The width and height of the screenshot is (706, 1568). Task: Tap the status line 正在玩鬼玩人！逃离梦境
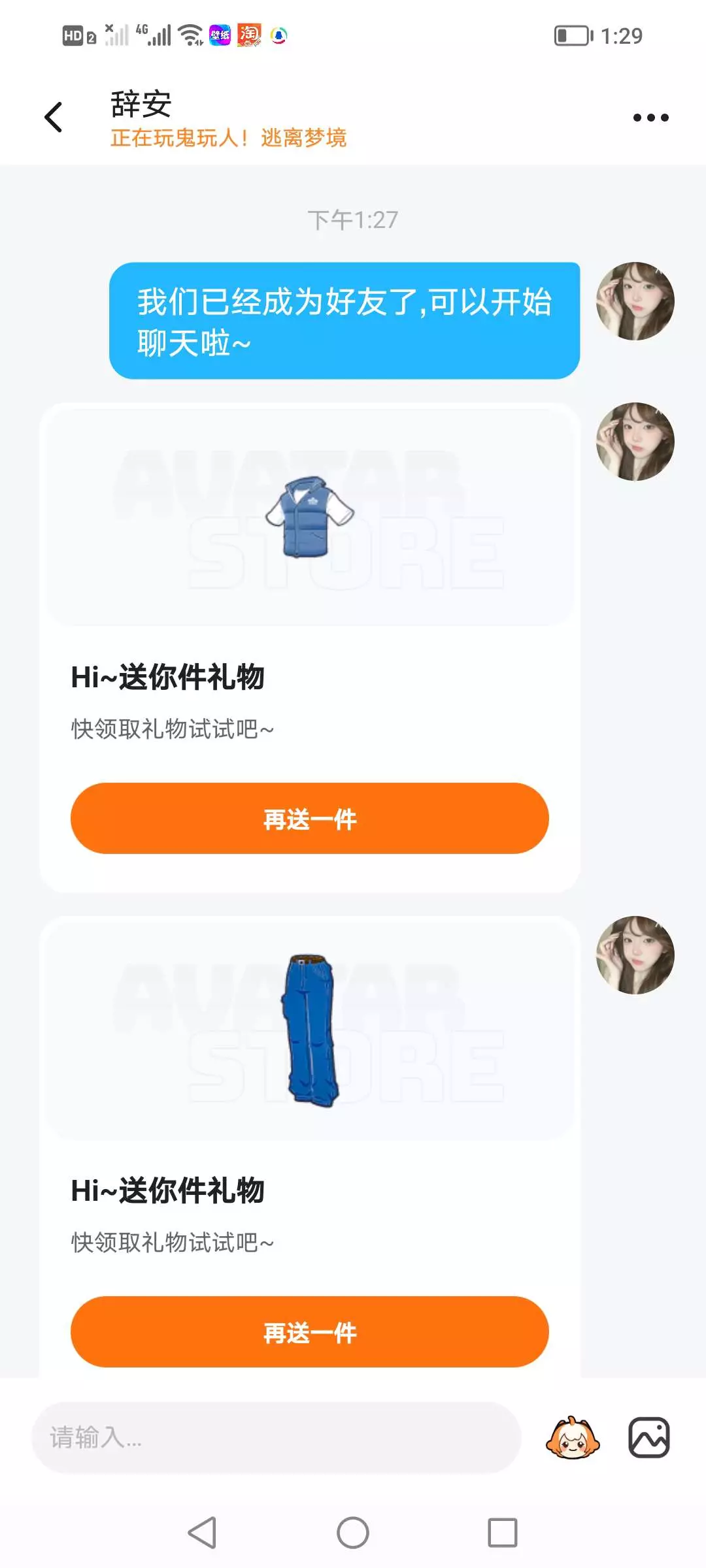point(228,138)
